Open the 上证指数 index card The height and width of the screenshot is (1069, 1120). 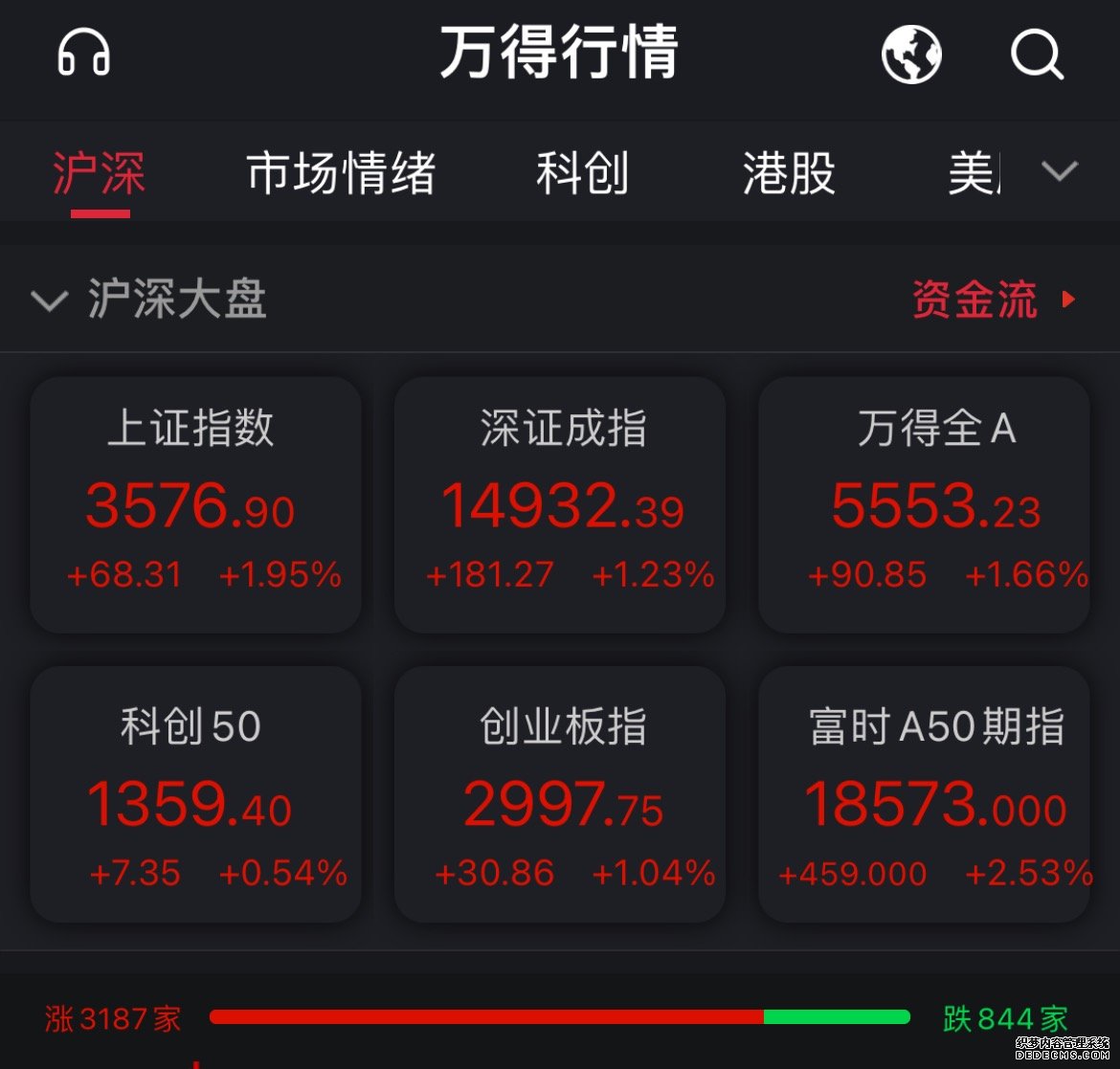(x=195, y=504)
